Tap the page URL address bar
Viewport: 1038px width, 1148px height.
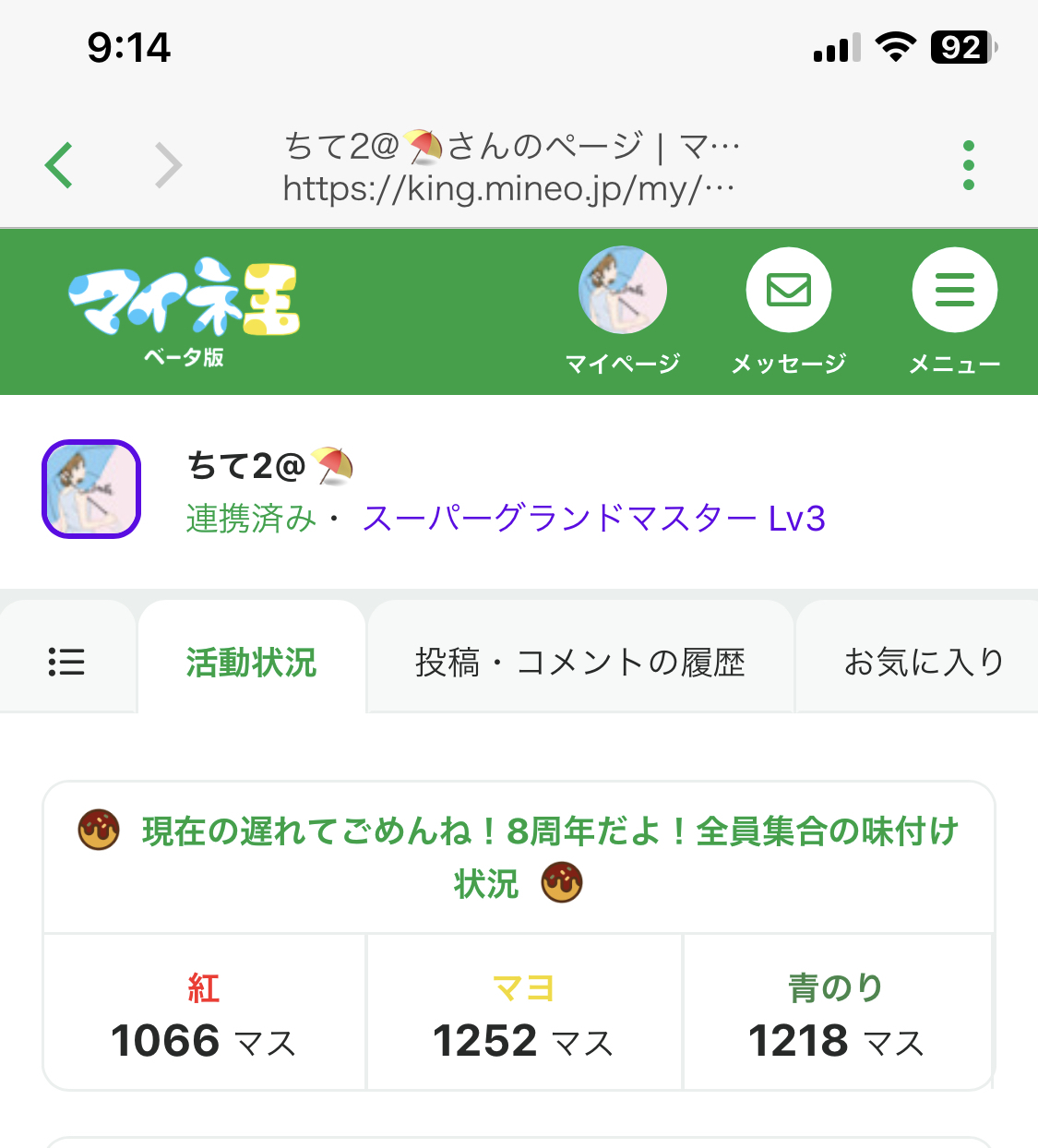tap(510, 167)
